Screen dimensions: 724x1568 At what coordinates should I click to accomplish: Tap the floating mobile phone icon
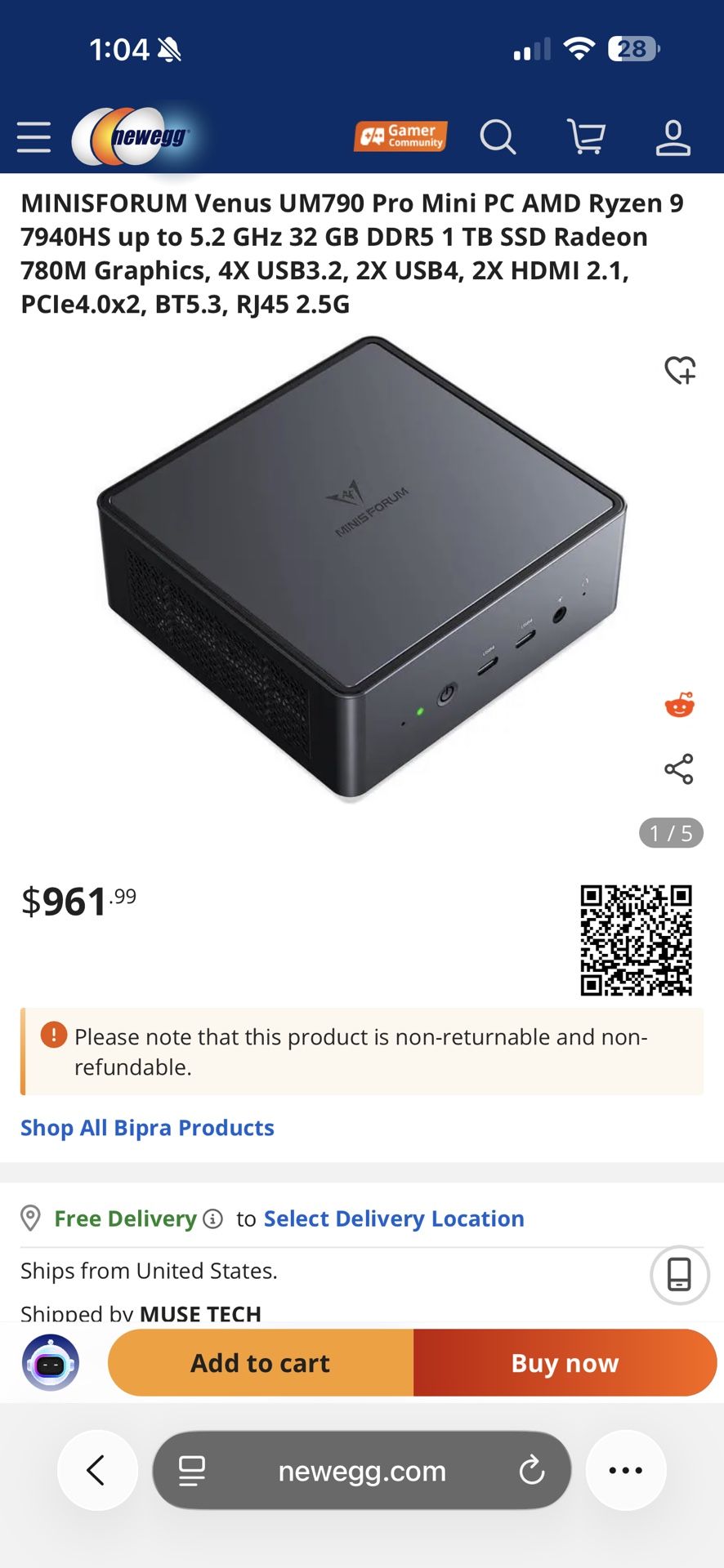point(679,1275)
